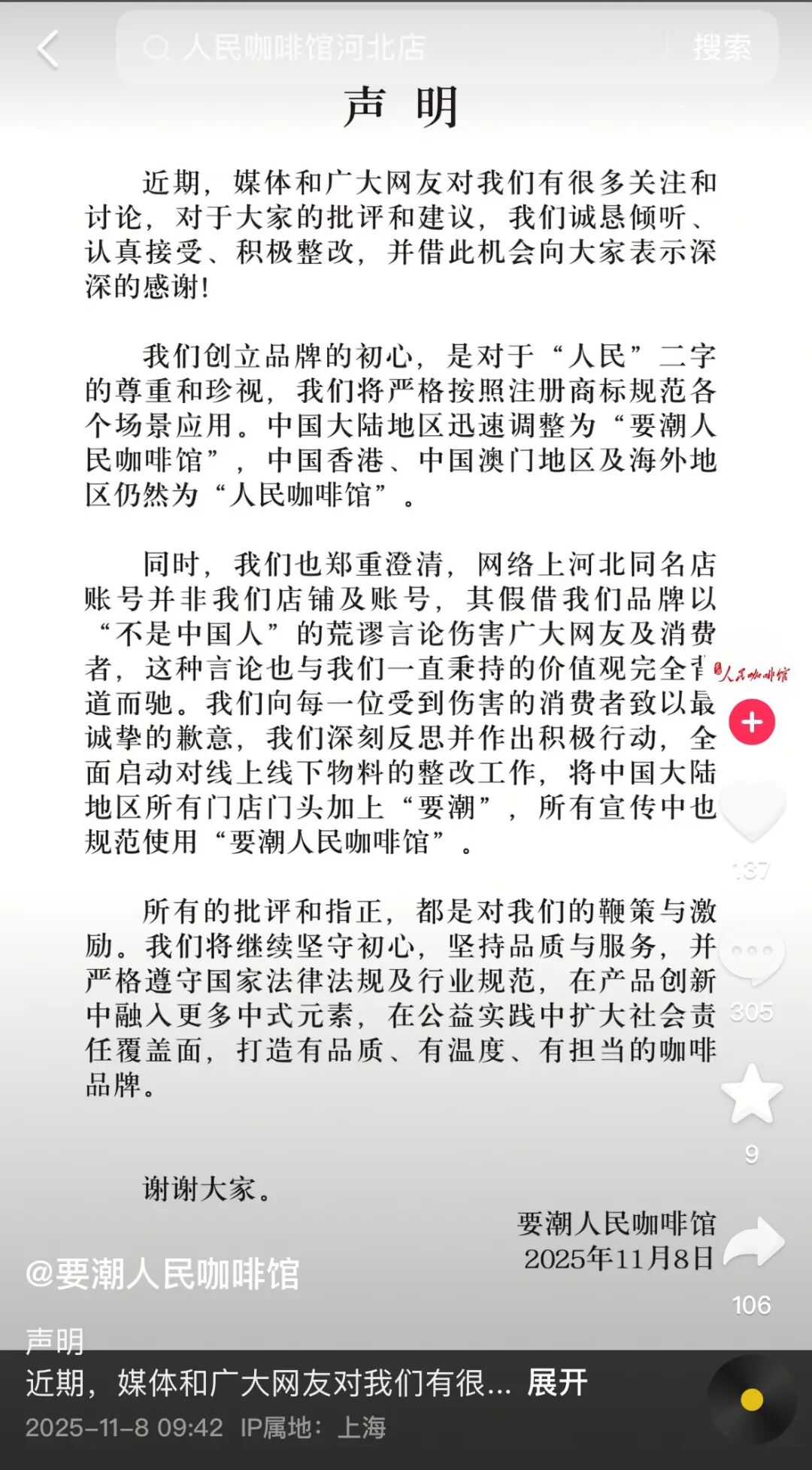Tap the back arrow to exit the video
812x1470 pixels.
click(x=47, y=49)
